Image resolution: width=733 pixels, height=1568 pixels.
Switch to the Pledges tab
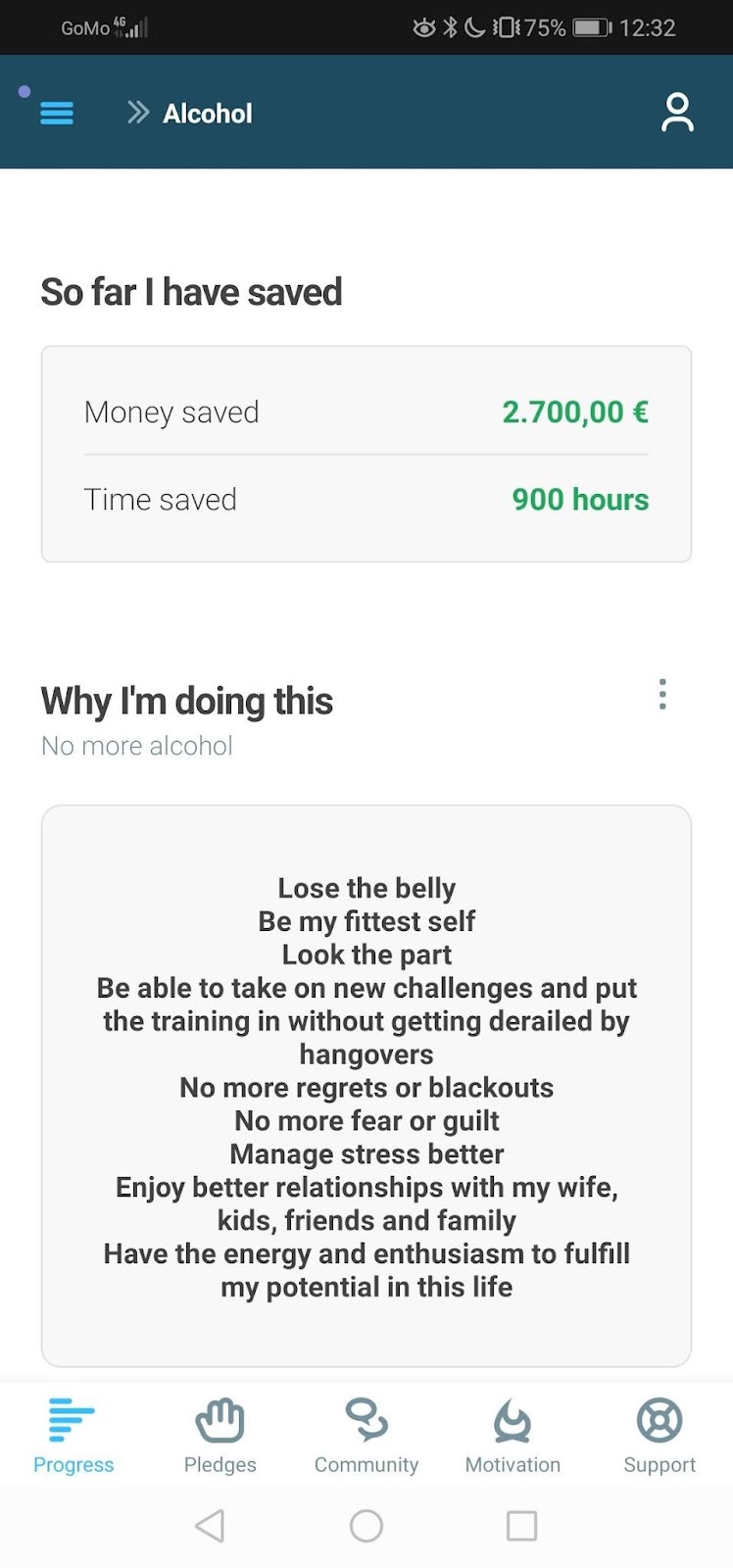(220, 1436)
